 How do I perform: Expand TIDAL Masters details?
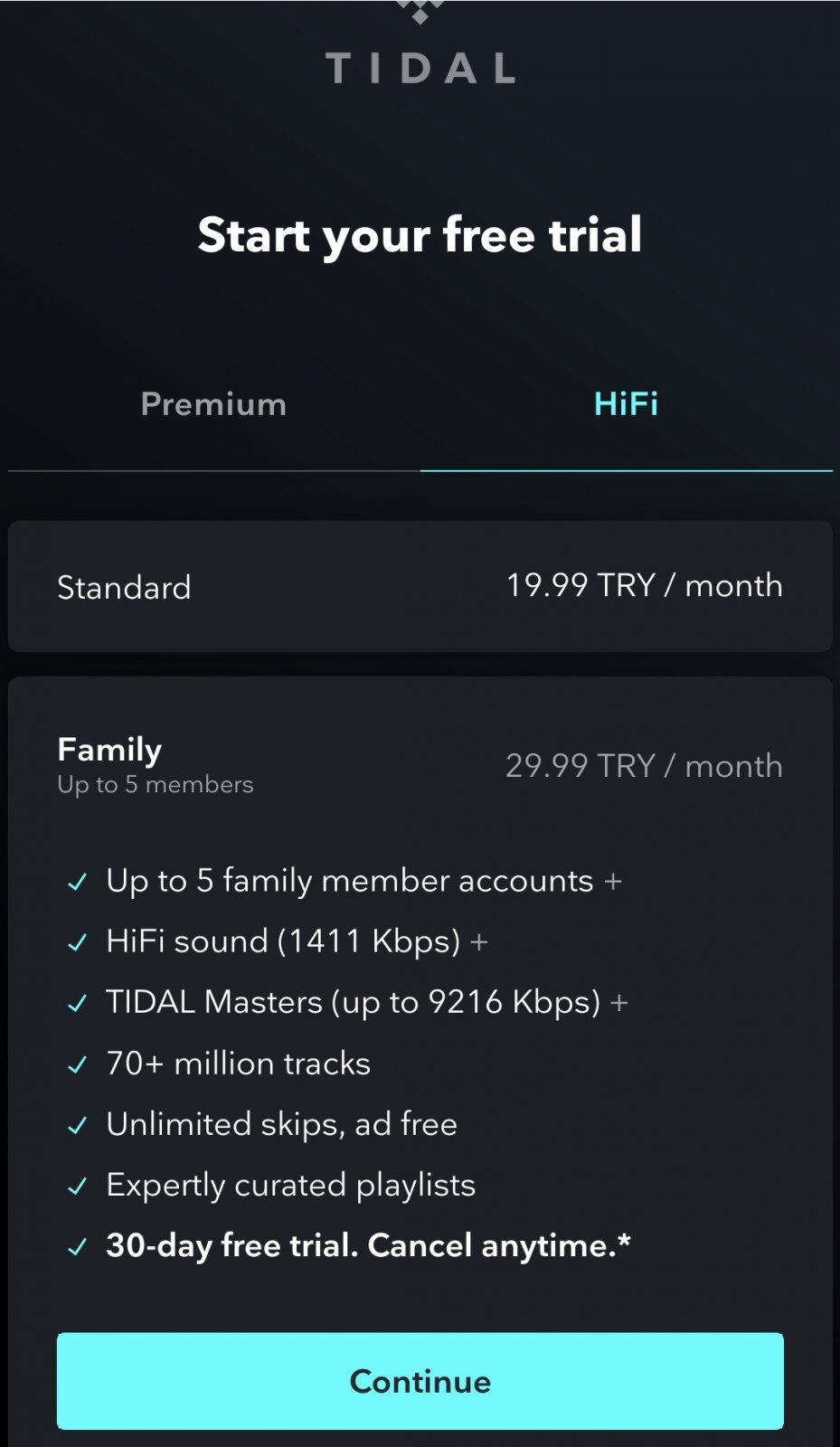tap(619, 1003)
